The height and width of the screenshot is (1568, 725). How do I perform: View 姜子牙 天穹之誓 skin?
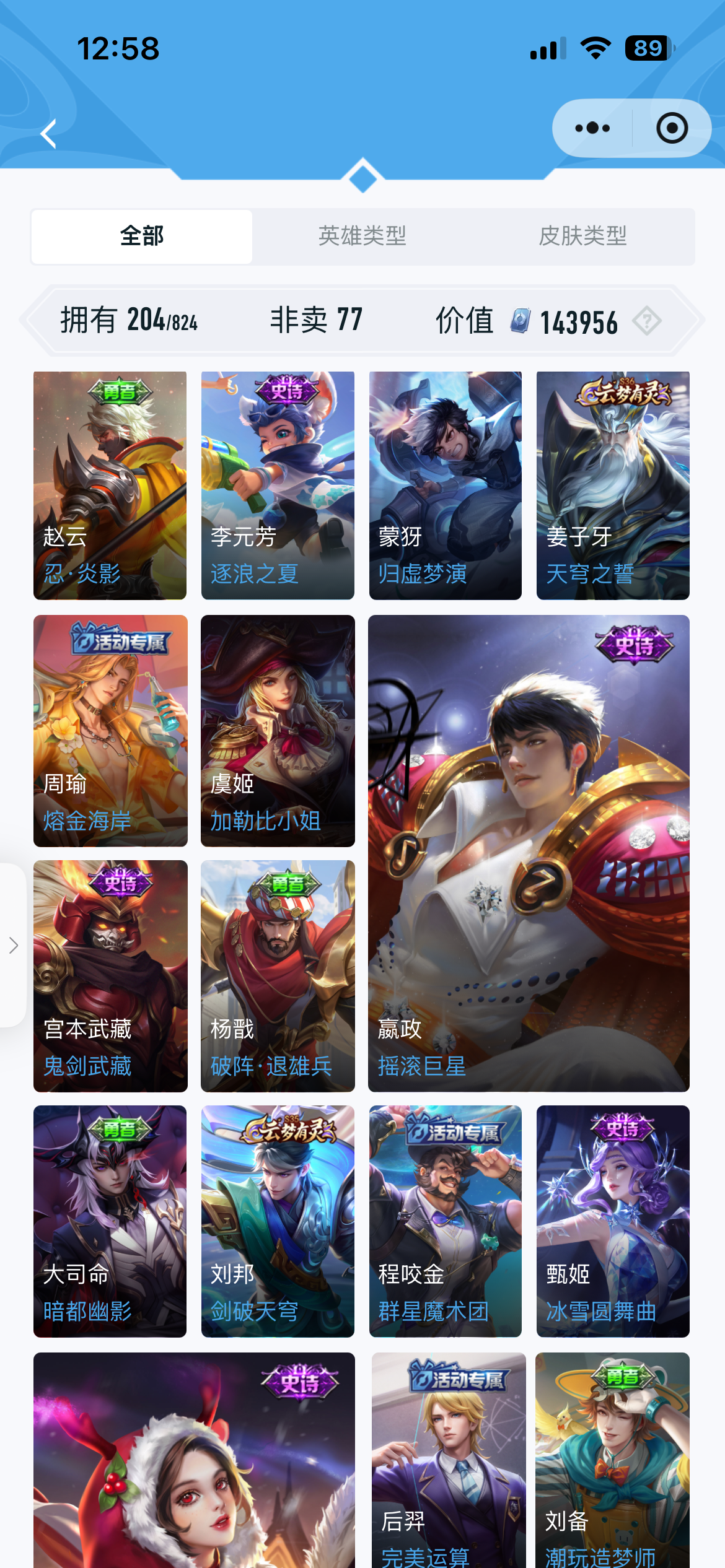click(x=613, y=486)
